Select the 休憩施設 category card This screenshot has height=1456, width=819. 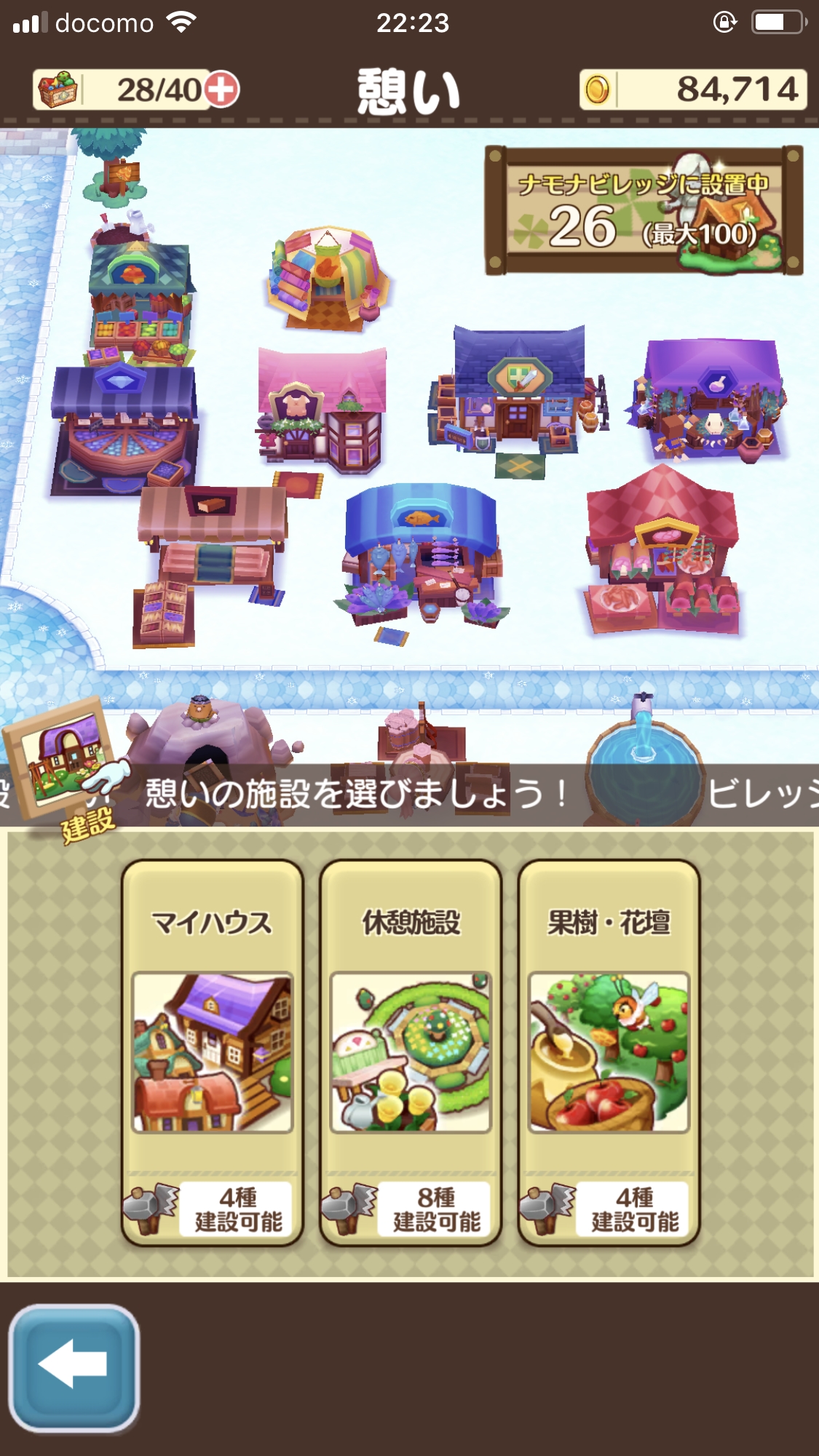[x=411, y=1053]
